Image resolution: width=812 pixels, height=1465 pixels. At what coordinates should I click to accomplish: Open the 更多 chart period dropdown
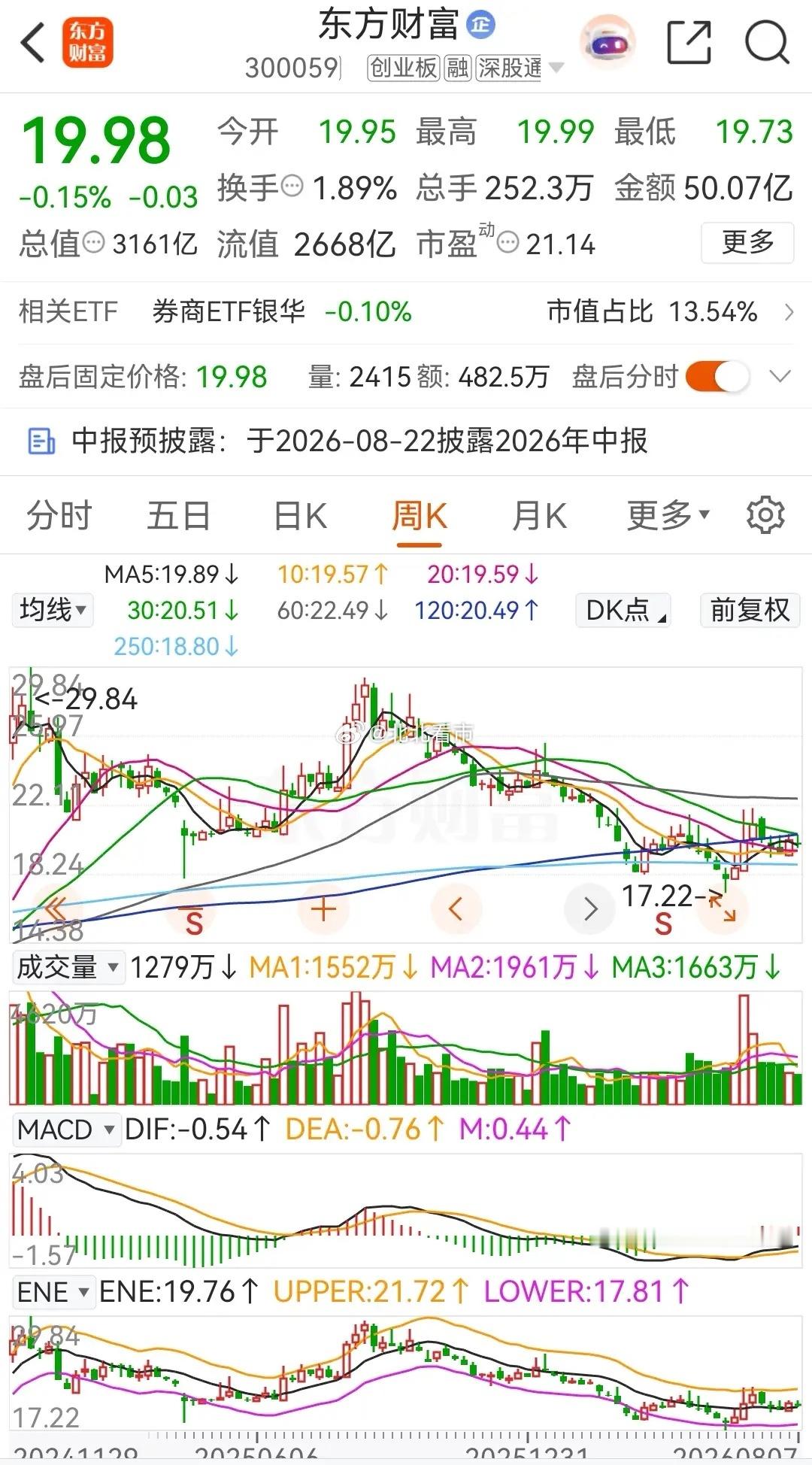668,516
